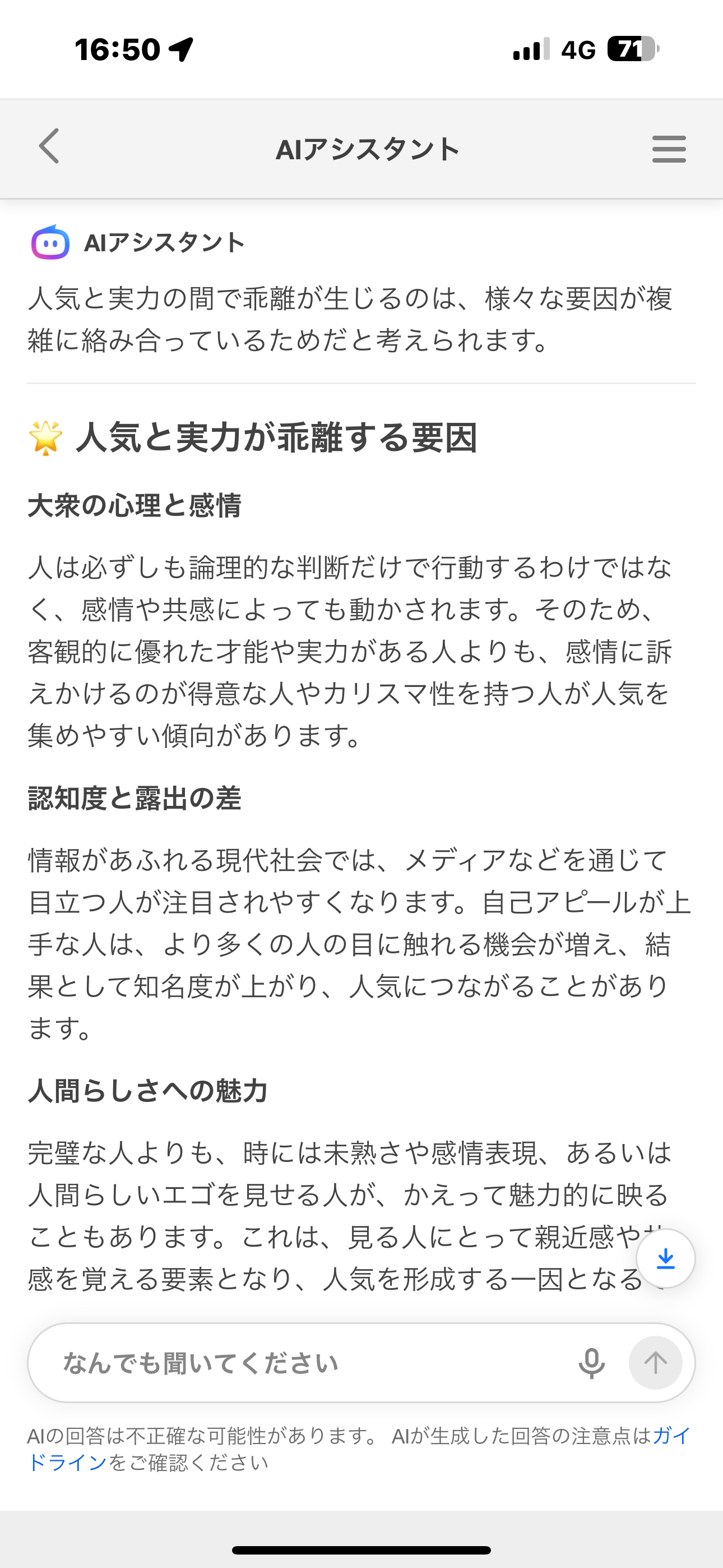Jump to latest message with down arrow
This screenshot has height=1568, width=723.
click(x=665, y=1258)
